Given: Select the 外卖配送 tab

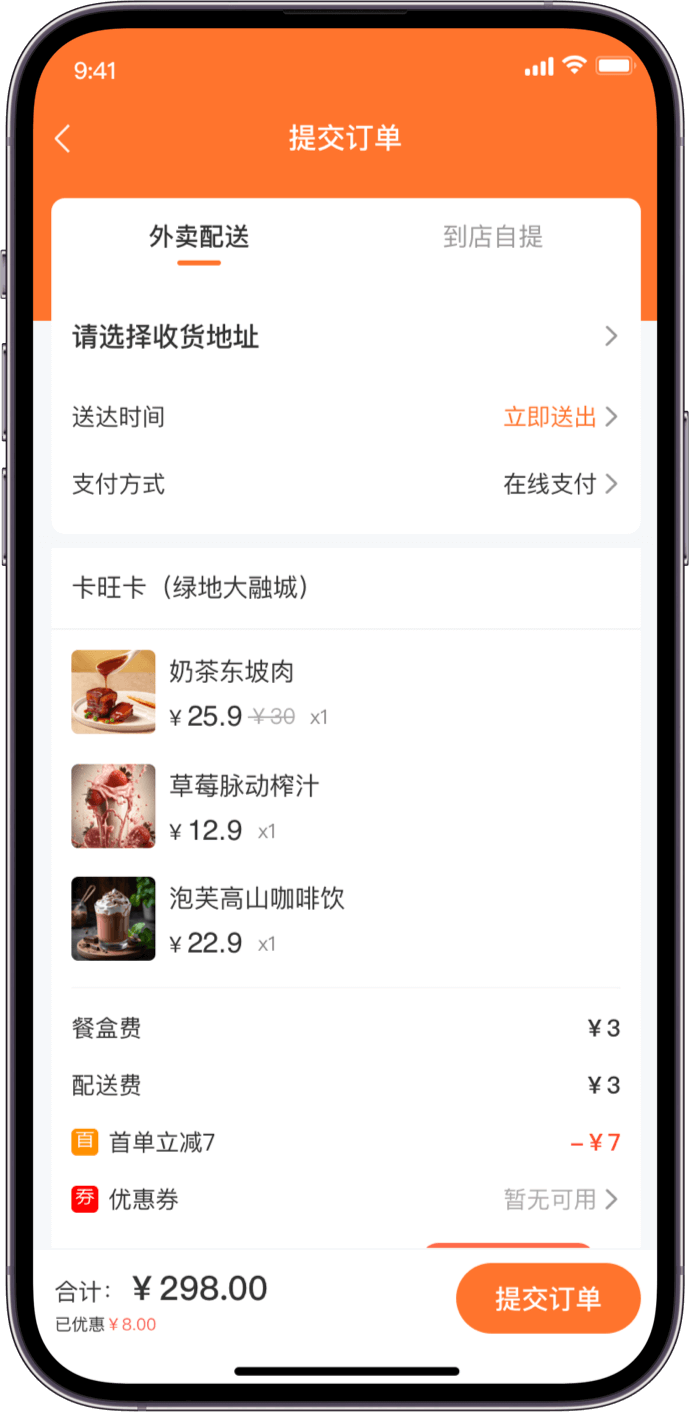Looking at the screenshot, I should [x=199, y=237].
